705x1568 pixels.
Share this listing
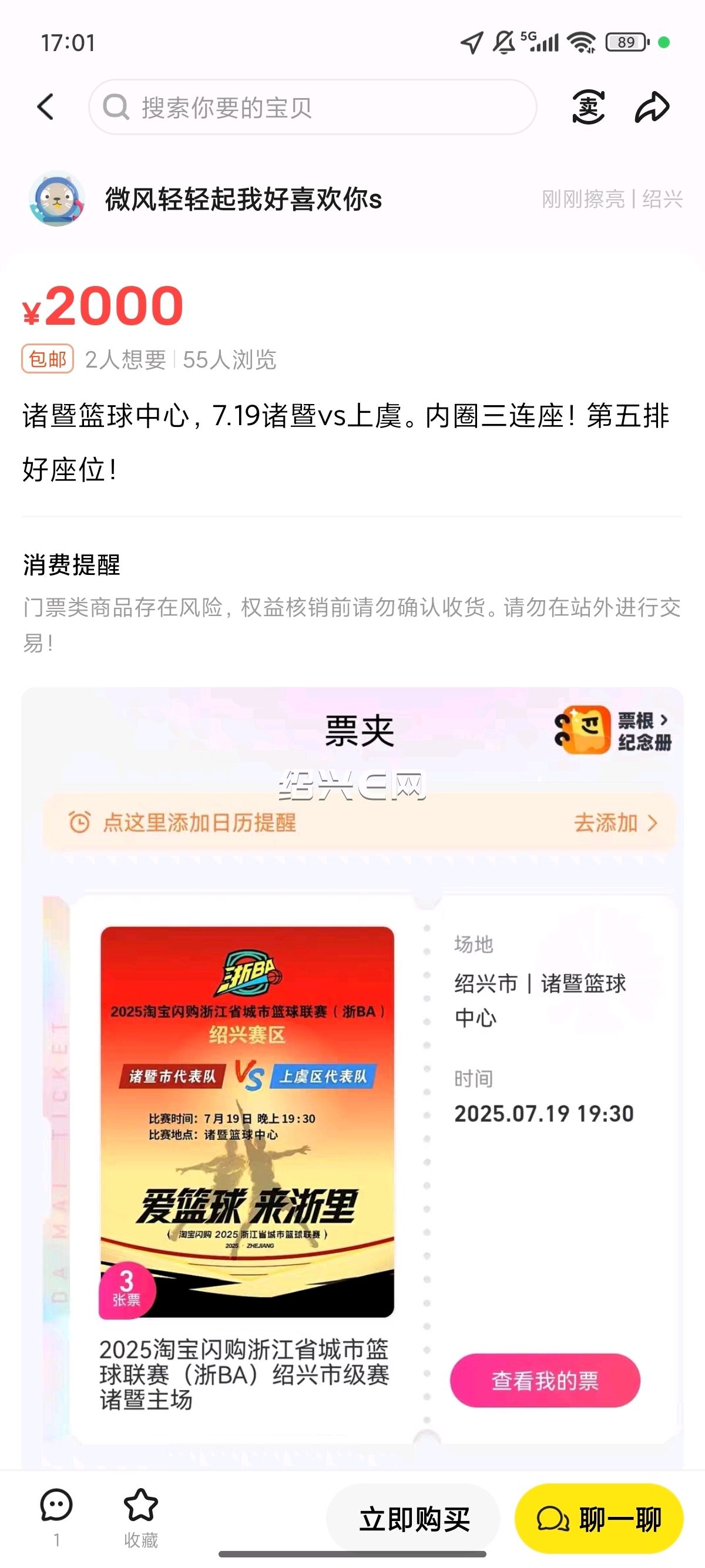point(652,107)
